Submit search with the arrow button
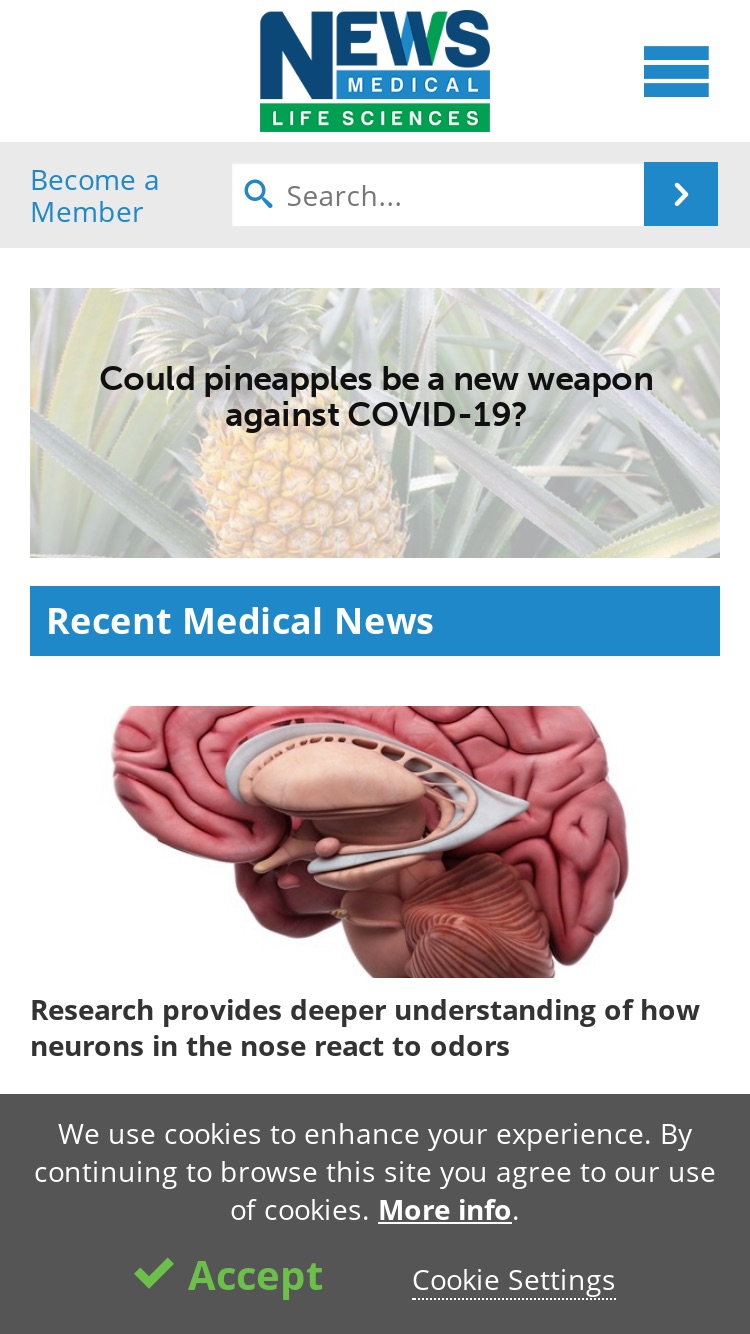This screenshot has width=750, height=1334. click(x=681, y=194)
